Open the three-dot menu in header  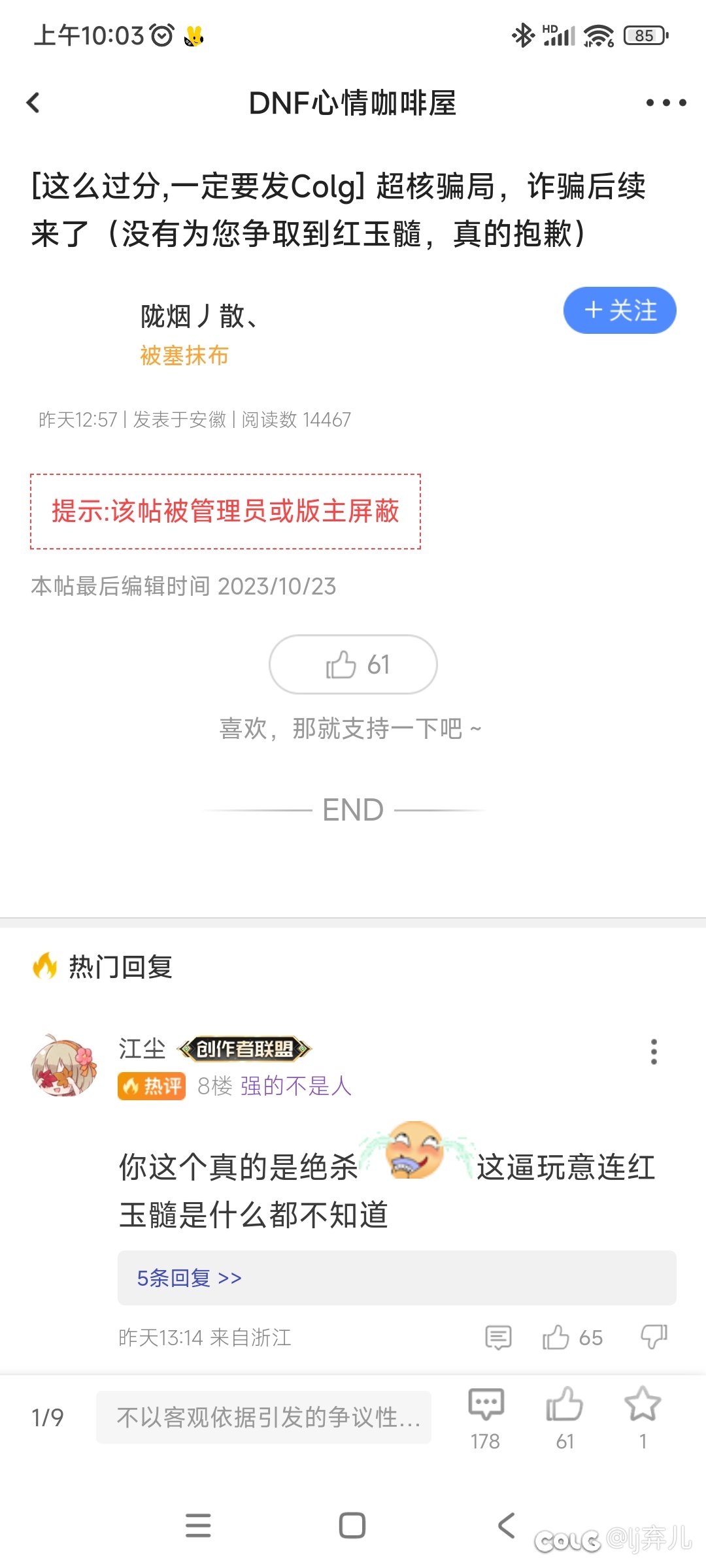665,103
